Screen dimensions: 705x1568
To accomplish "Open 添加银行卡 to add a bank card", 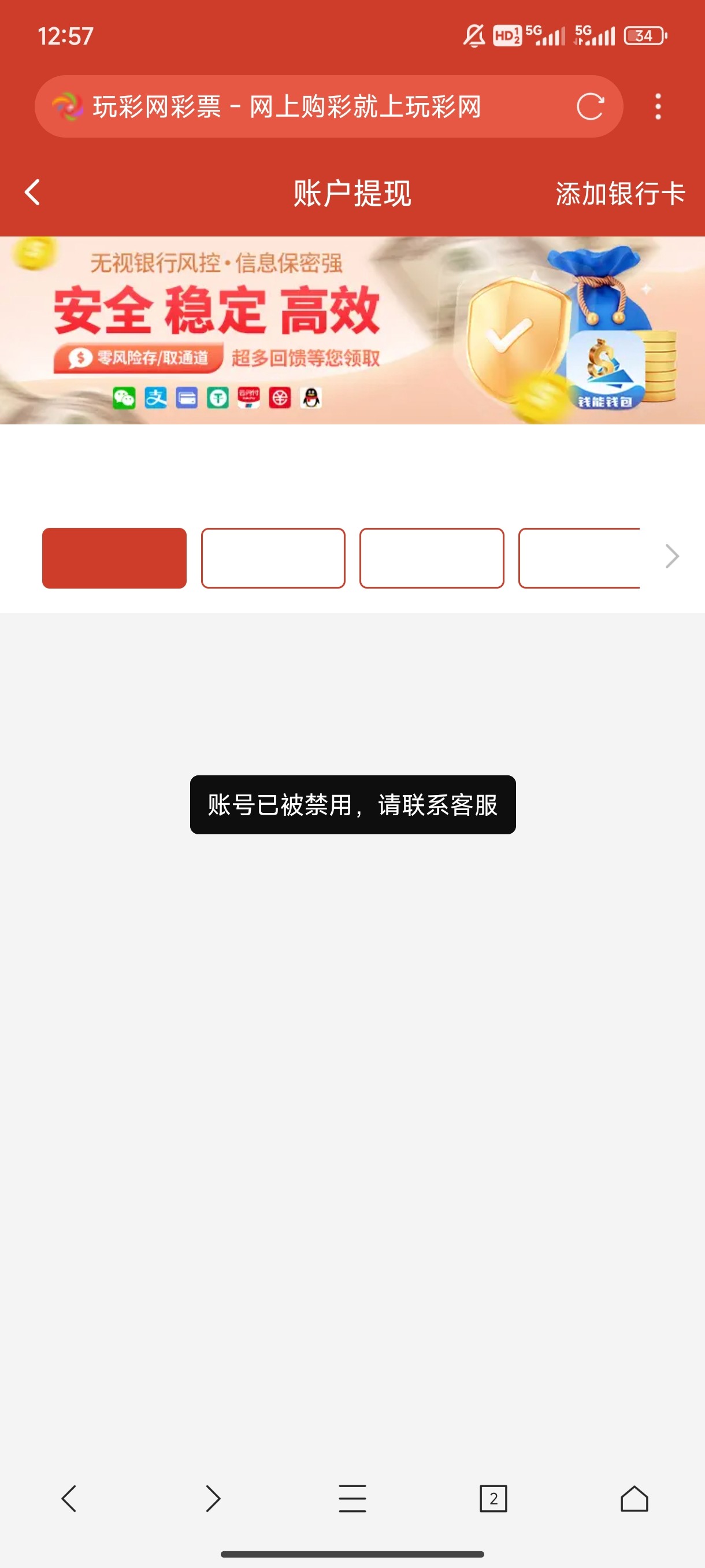I will [620, 194].
